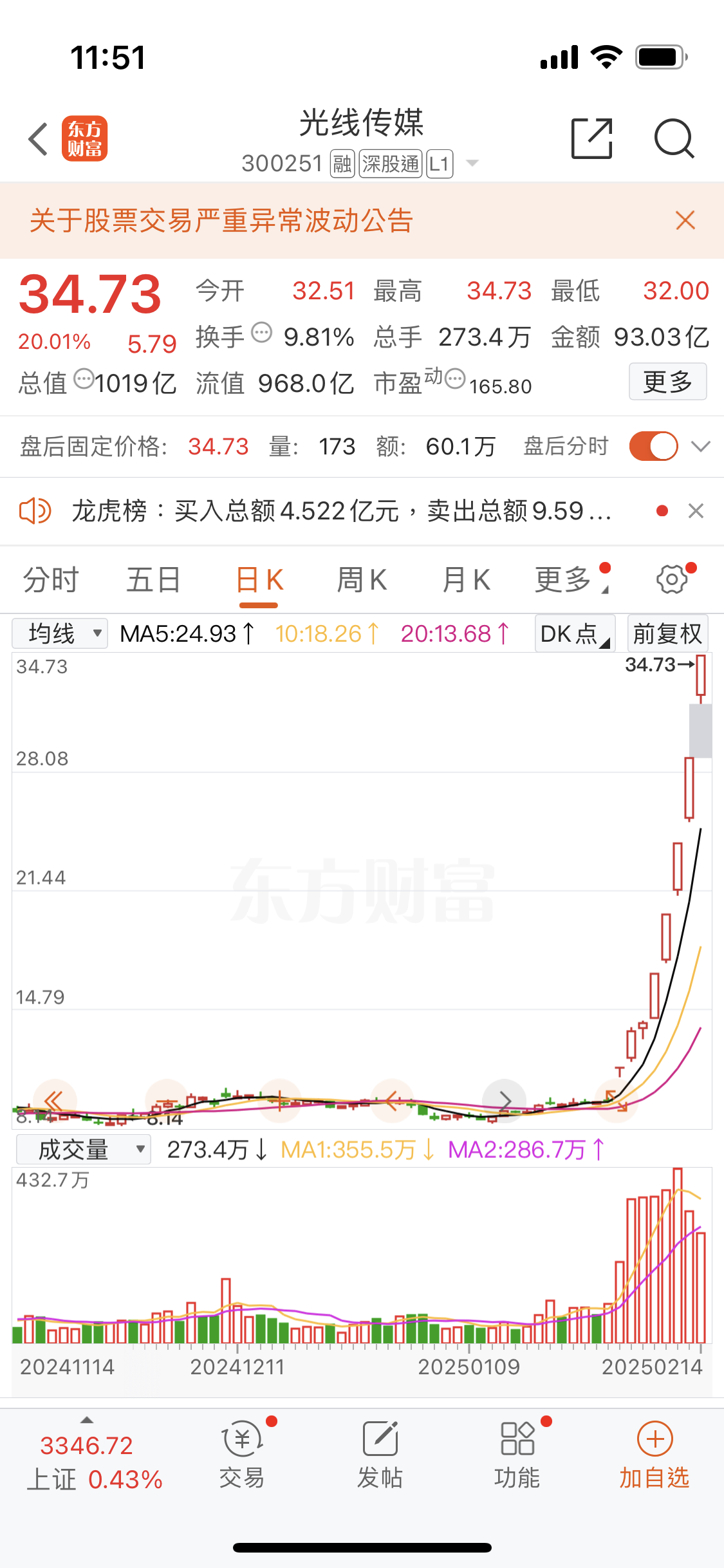Open the 更多 chart period options
This screenshot has width=724, height=1568.
[565, 580]
